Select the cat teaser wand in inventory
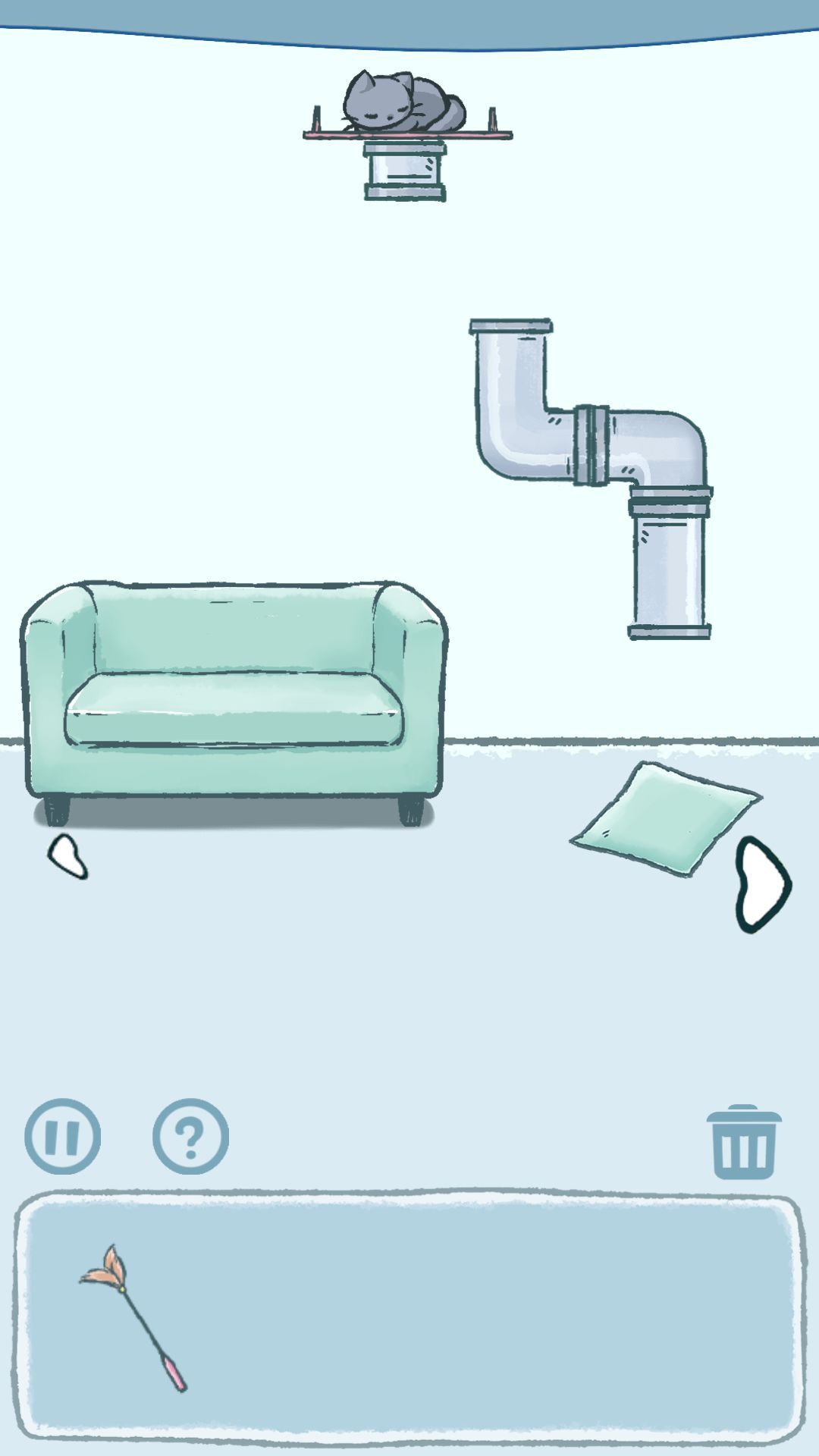The height and width of the screenshot is (1456, 819). tap(133, 1317)
